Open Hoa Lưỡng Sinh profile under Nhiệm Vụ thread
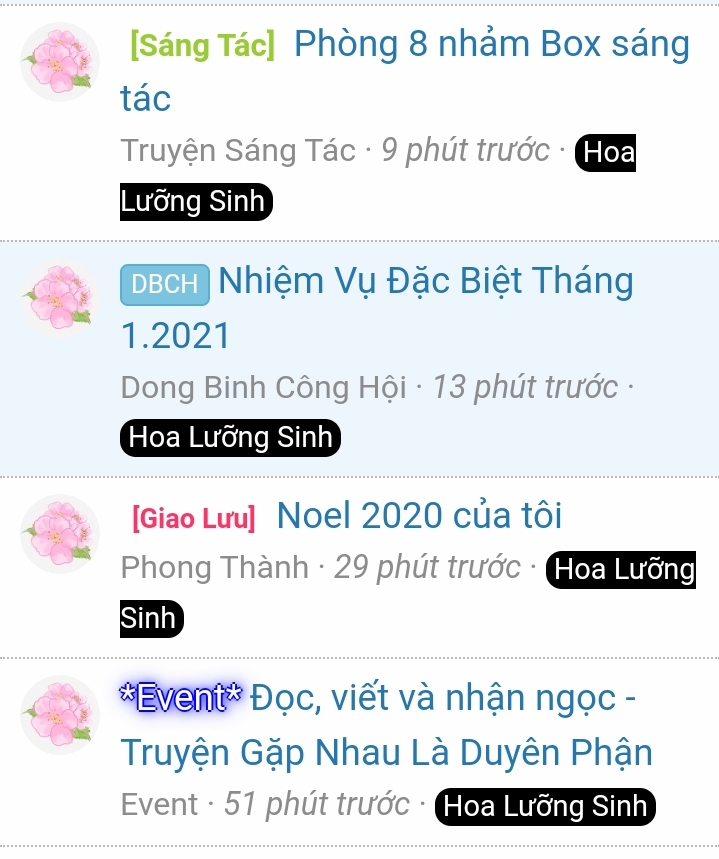719x859 pixels. 230,438
